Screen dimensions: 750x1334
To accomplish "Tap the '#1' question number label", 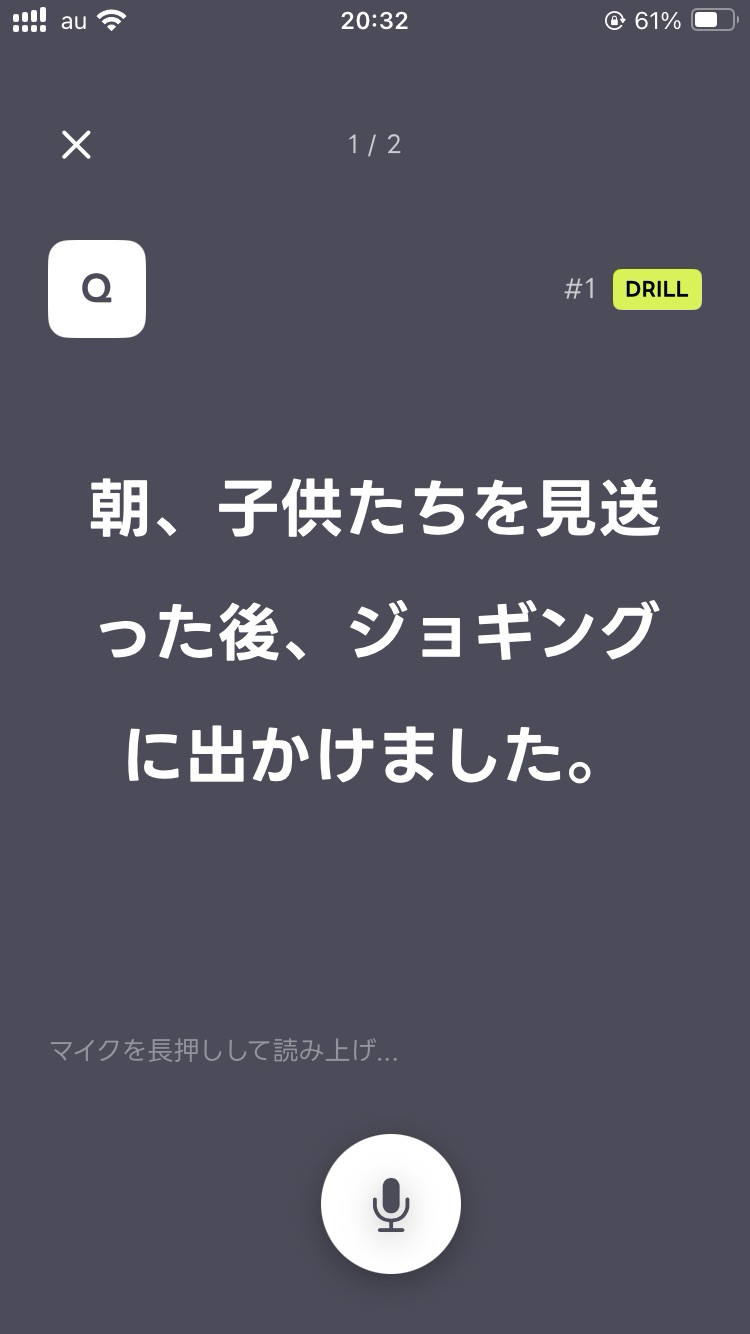I will click(x=578, y=289).
